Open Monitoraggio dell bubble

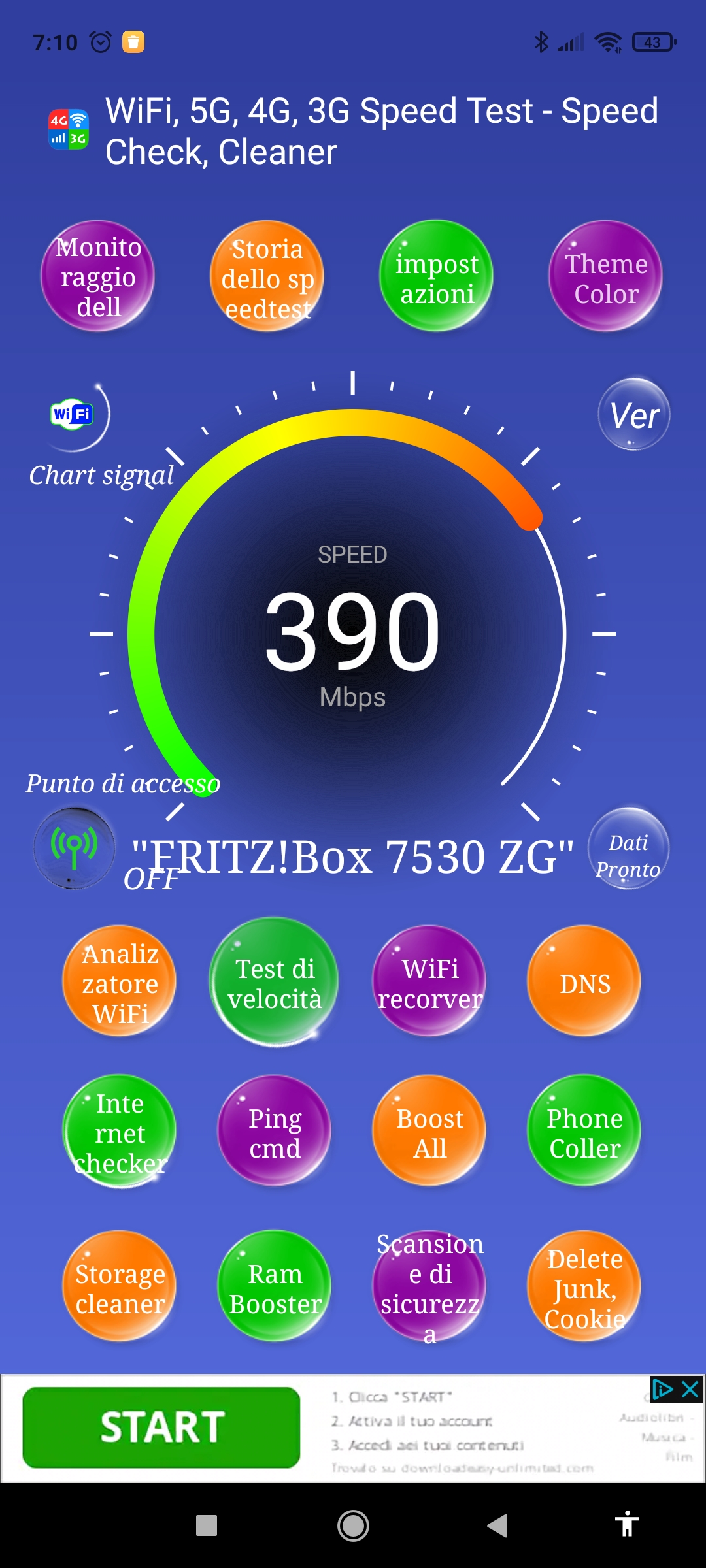98,276
